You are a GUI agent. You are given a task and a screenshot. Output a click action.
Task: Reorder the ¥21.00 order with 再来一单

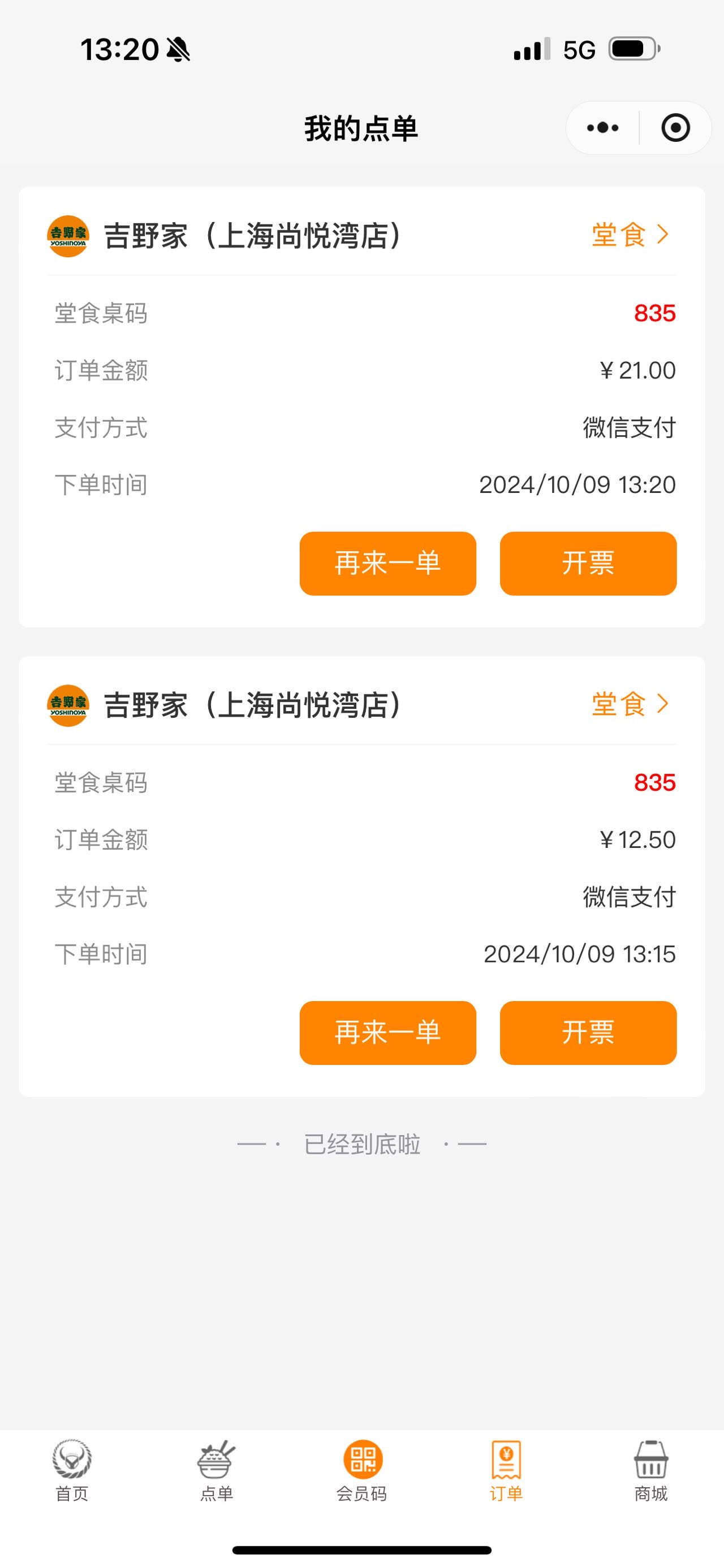[x=388, y=563]
